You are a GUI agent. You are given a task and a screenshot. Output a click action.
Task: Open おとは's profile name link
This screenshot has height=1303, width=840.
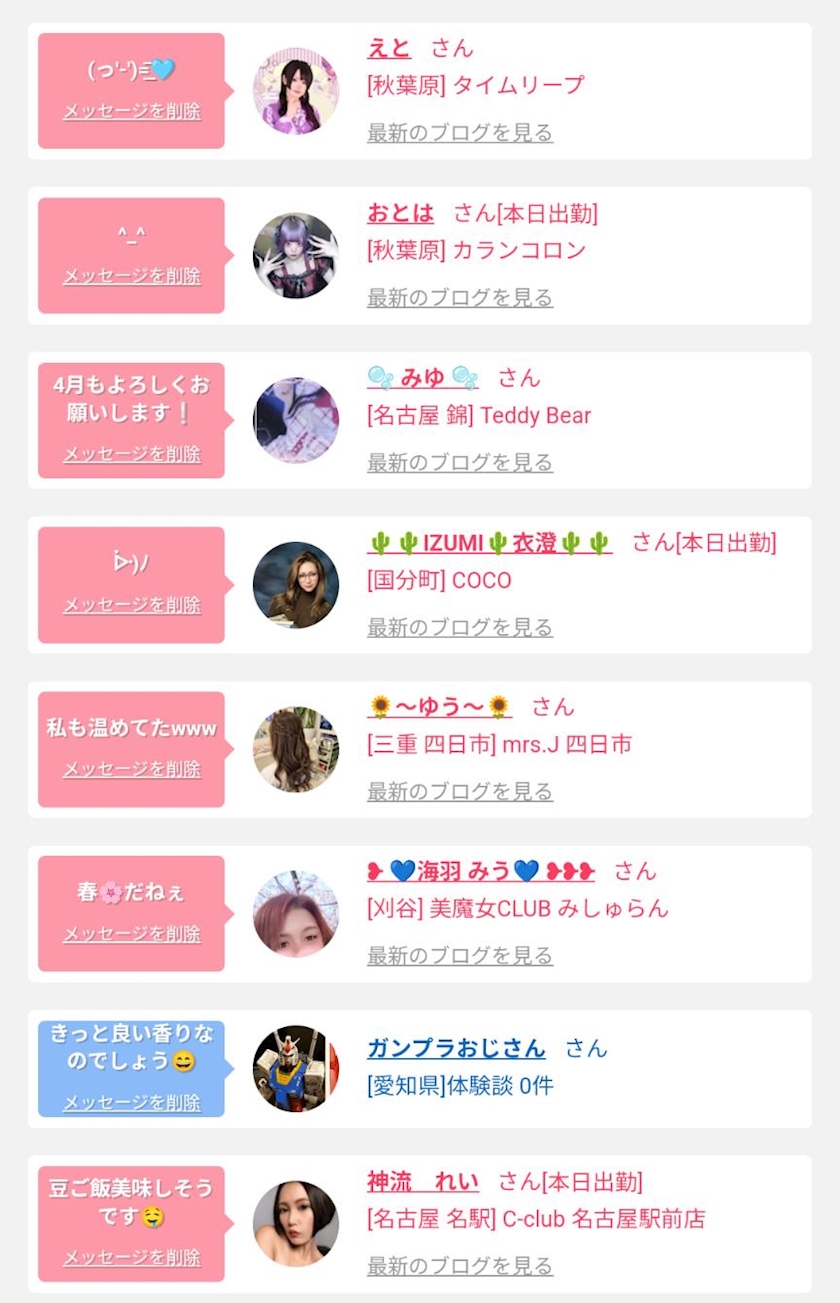pyautogui.click(x=400, y=213)
